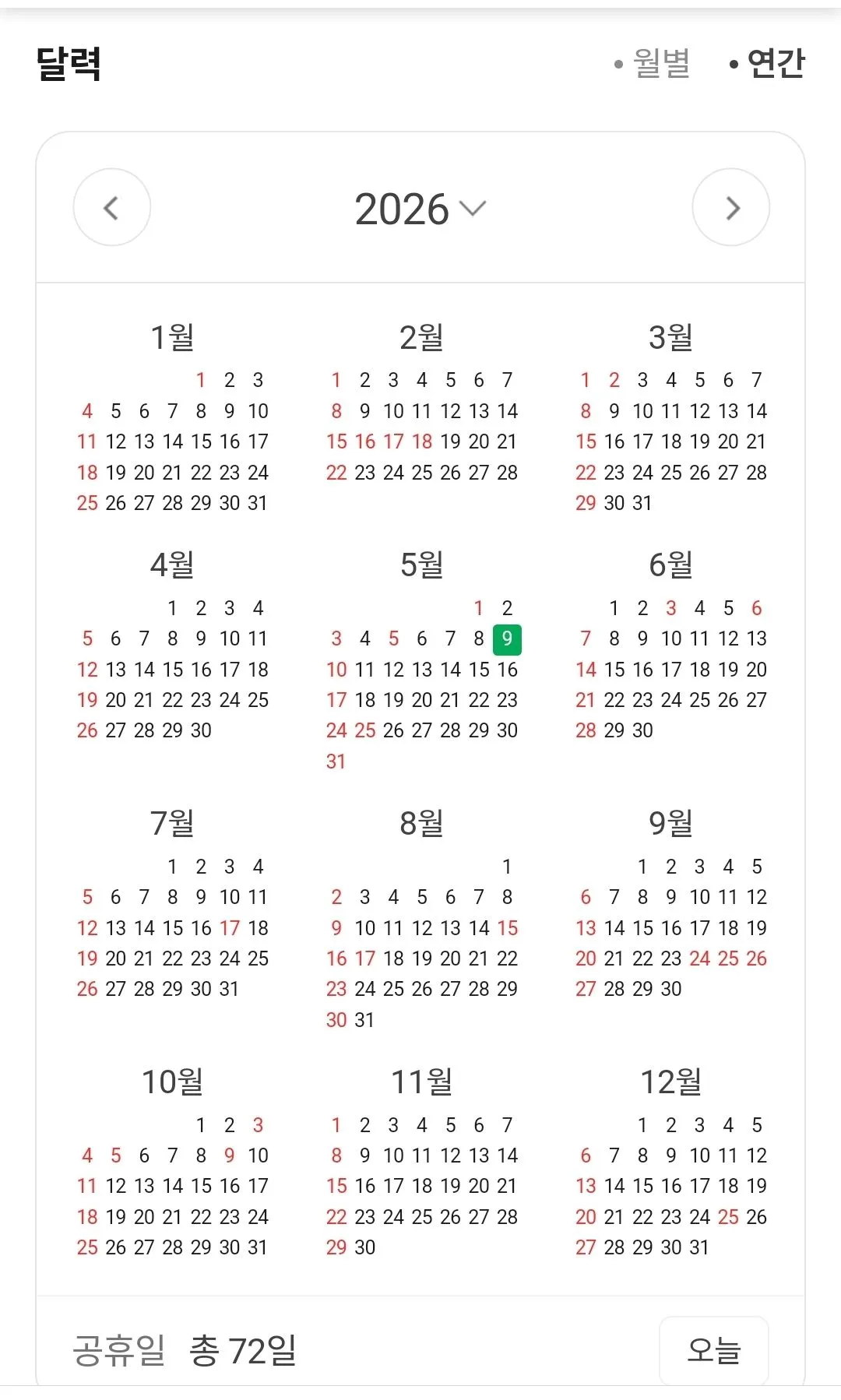
Task: Open the 1월 month calendar
Action: click(172, 337)
